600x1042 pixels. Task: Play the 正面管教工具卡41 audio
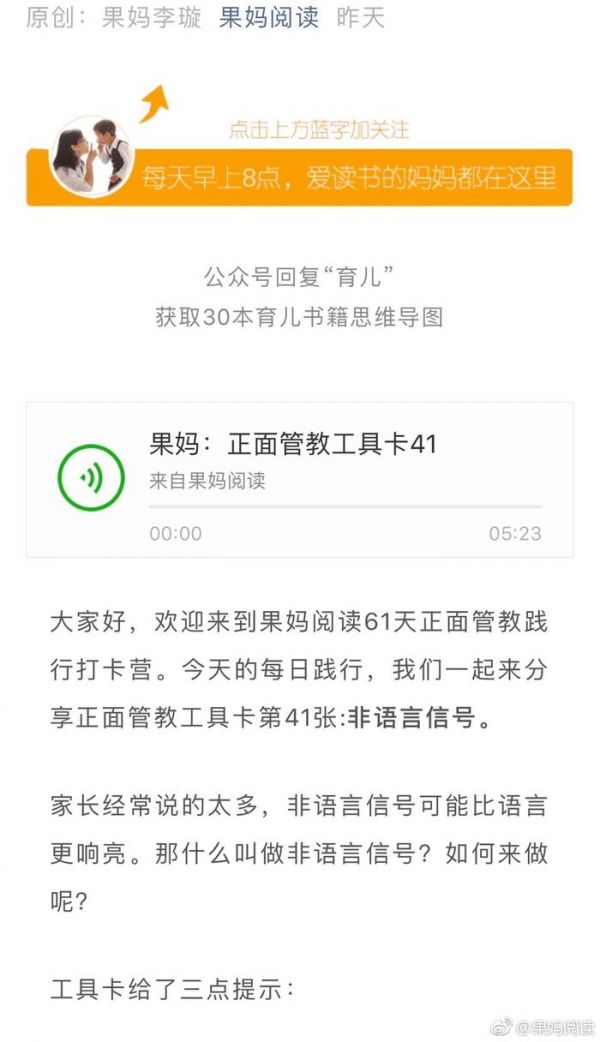[x=91, y=478]
